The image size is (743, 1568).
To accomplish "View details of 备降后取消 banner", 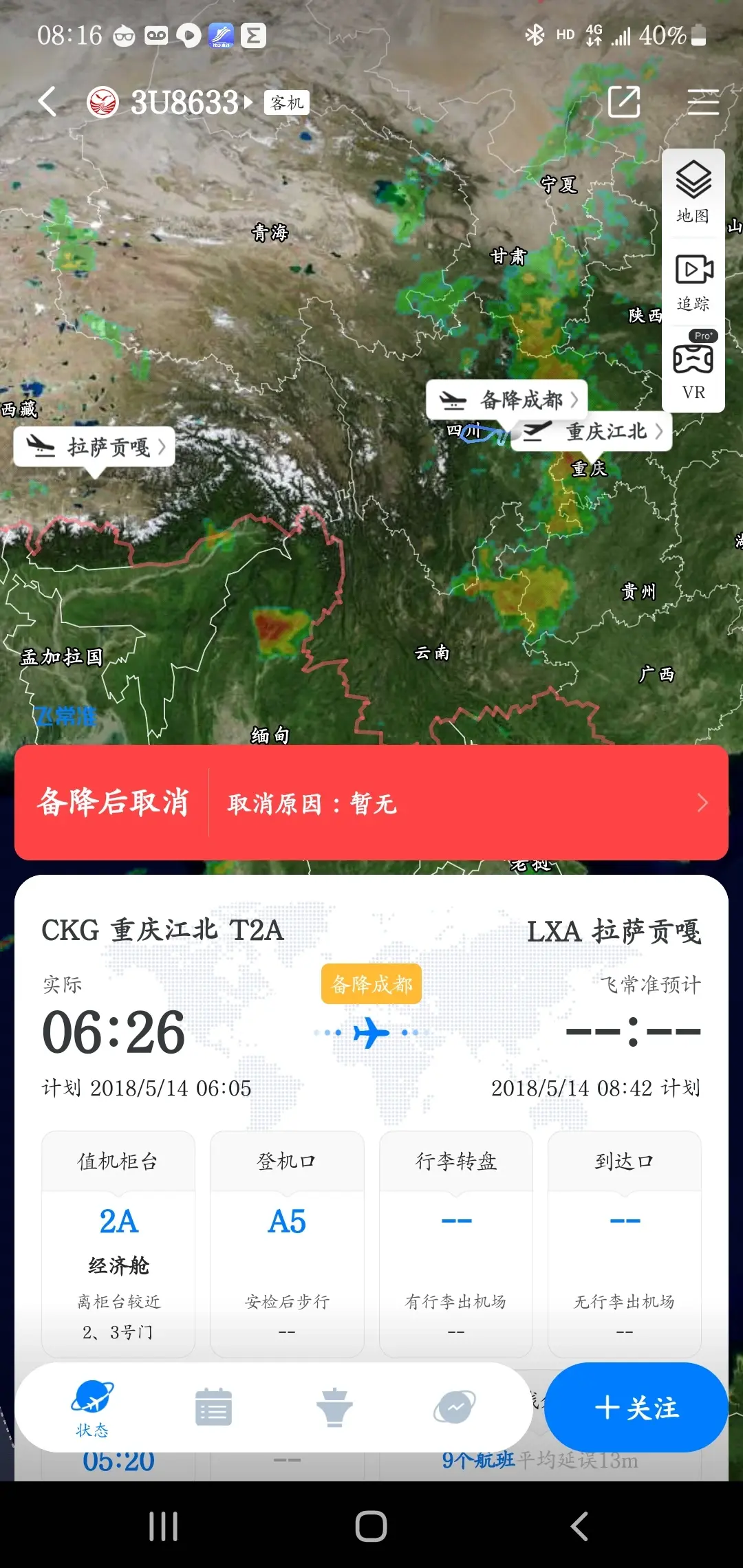I will [x=371, y=803].
